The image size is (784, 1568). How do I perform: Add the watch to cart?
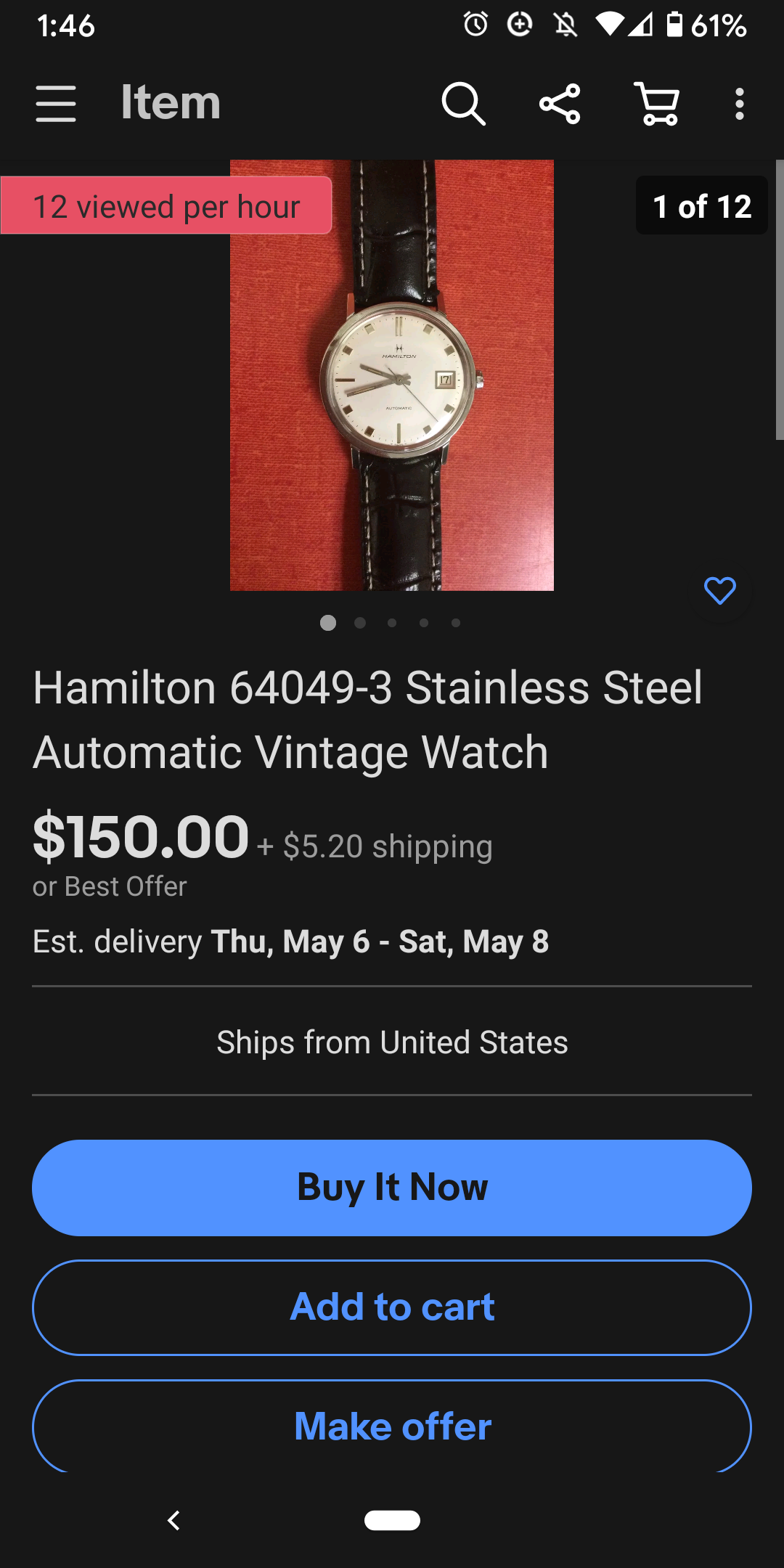point(392,1307)
